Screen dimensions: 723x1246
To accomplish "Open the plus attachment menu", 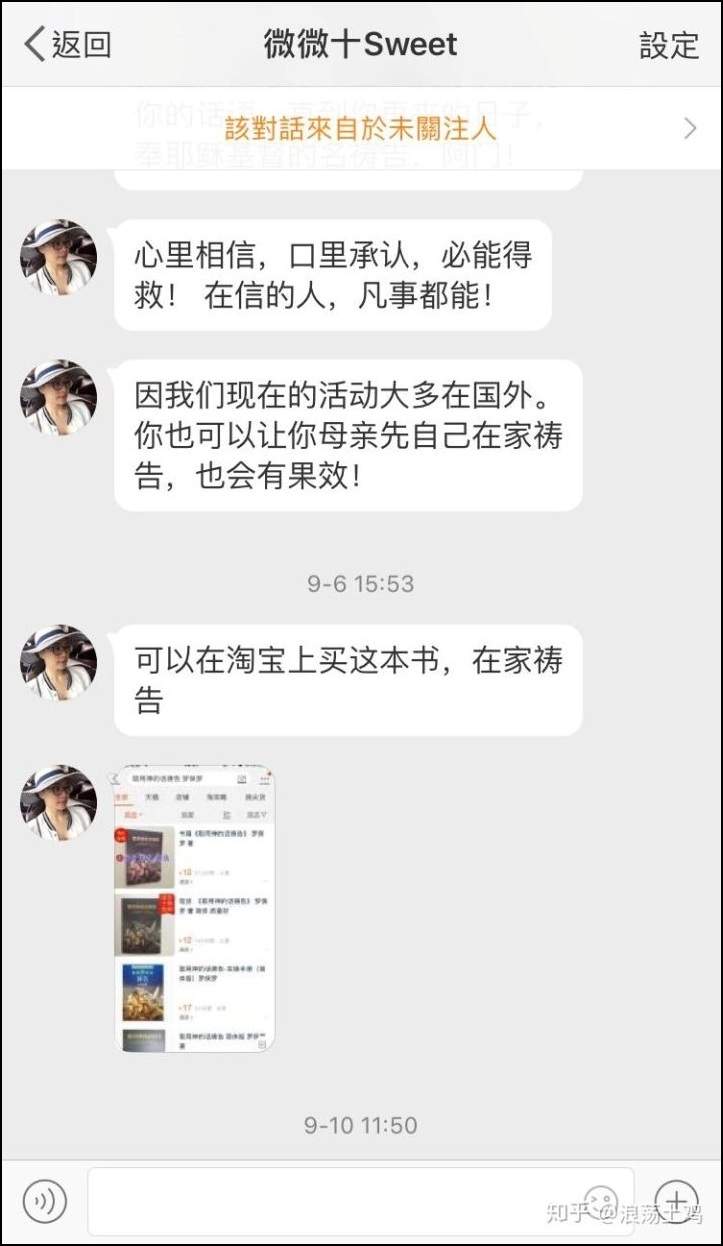I will [676, 1199].
